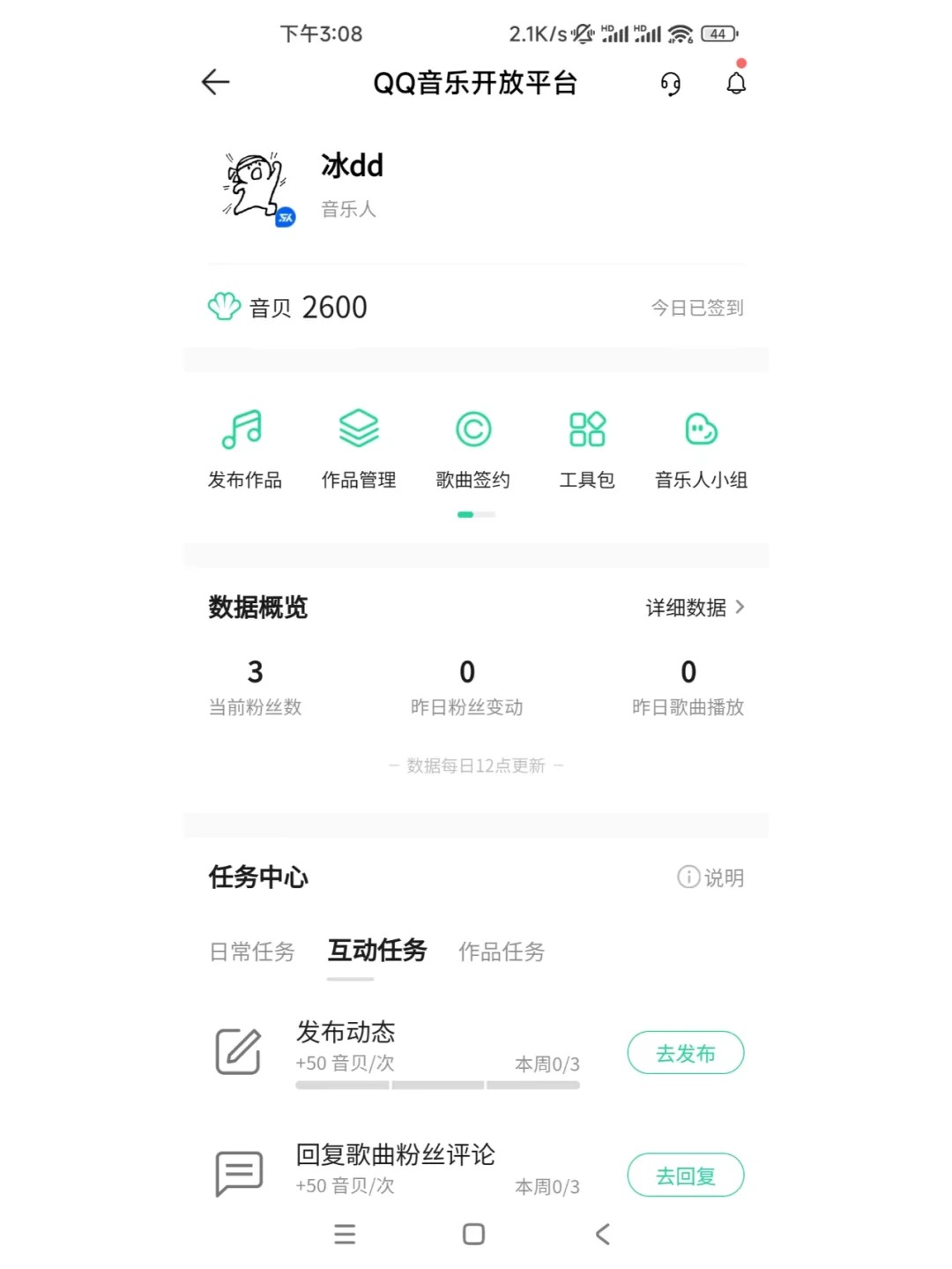The image size is (952, 1269).
Task: Select the 互动任务 tab
Action: click(x=377, y=951)
